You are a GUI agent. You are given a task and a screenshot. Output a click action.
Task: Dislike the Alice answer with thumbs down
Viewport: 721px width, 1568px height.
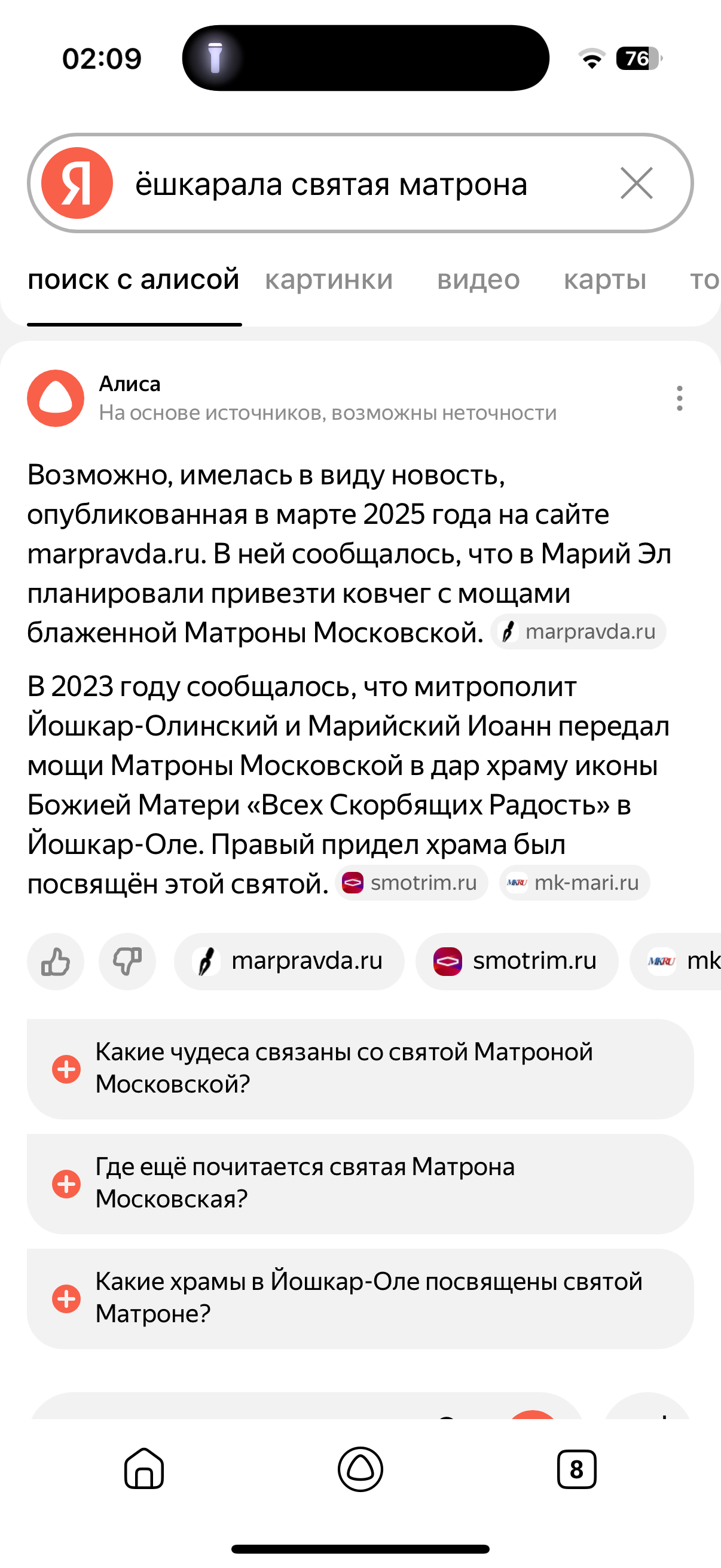click(x=127, y=961)
